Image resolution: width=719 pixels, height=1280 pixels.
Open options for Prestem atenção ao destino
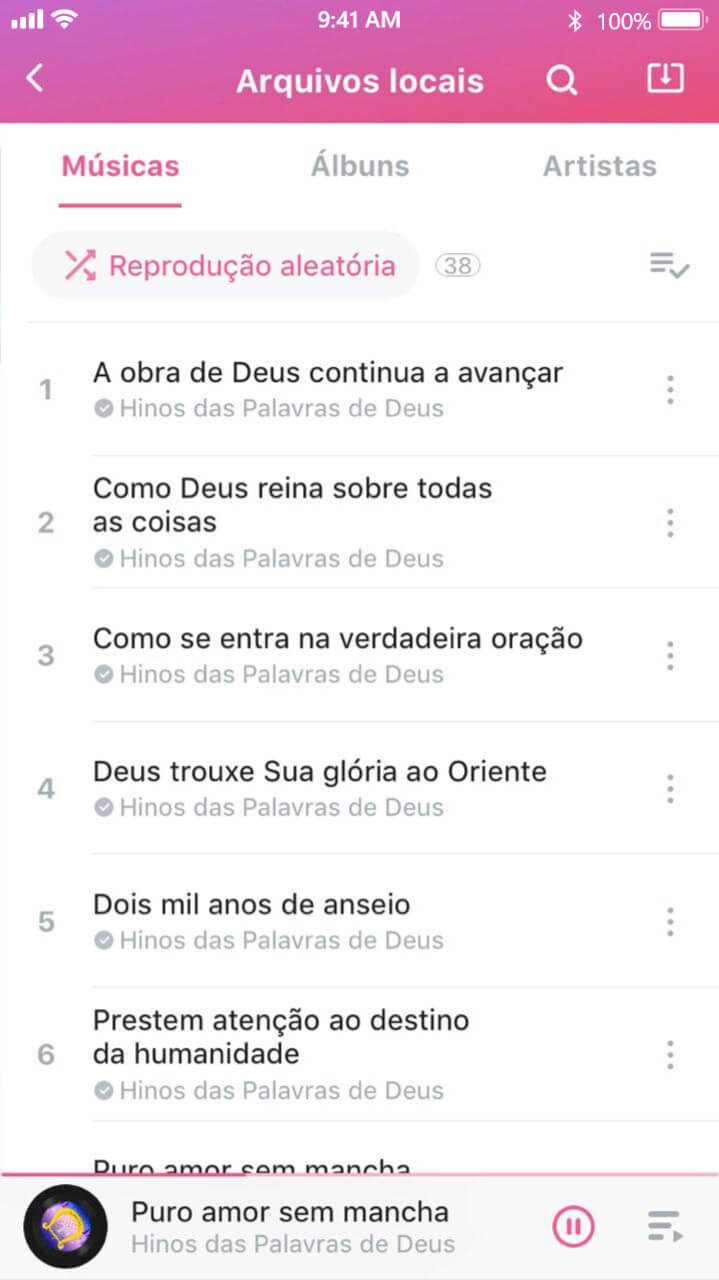[670, 1054]
